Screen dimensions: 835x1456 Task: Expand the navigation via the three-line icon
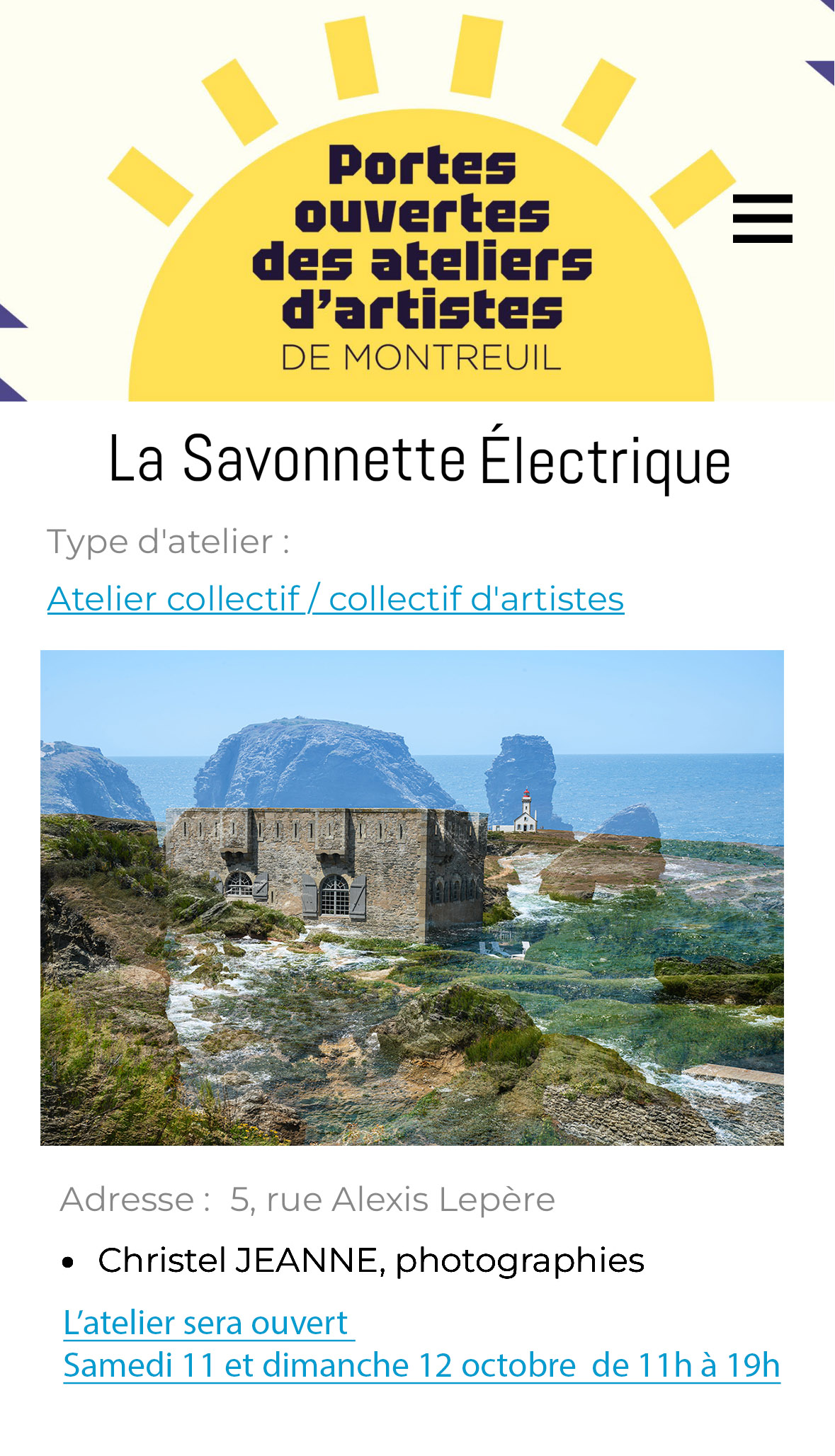(x=762, y=220)
